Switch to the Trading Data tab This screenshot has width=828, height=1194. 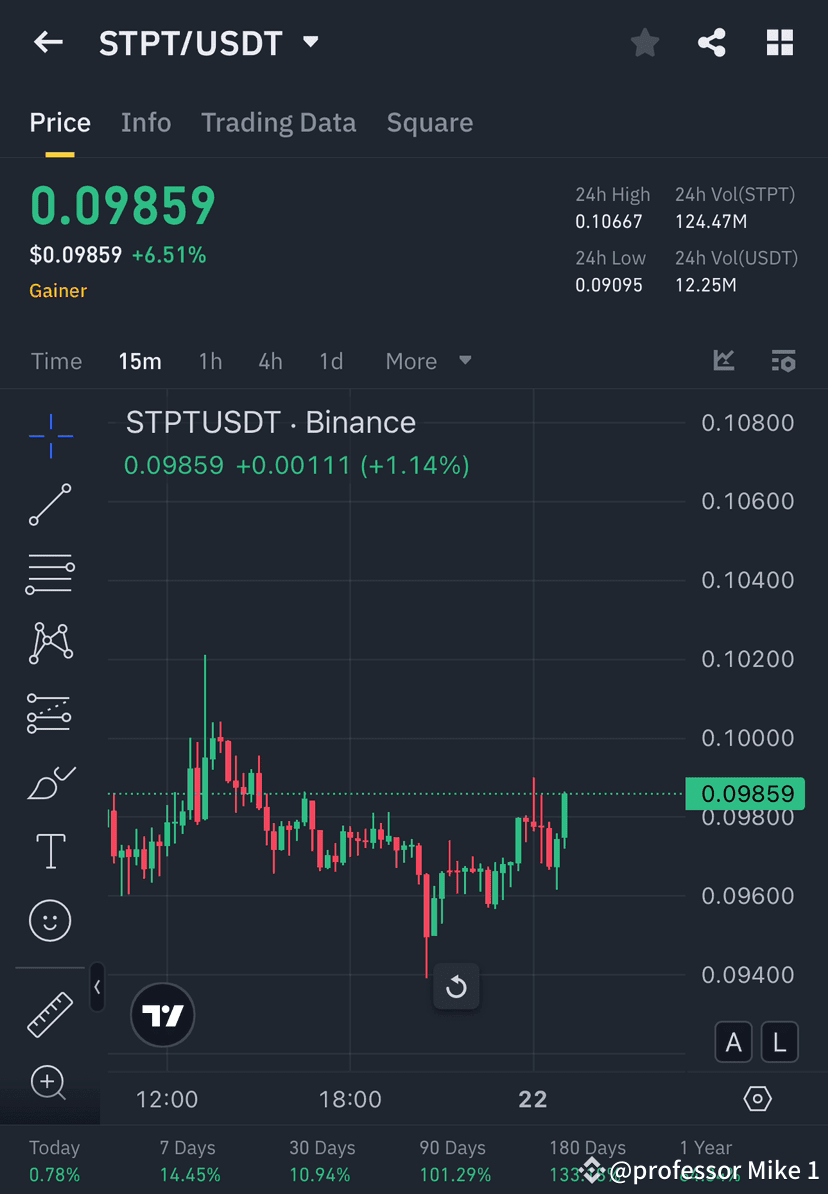(x=278, y=122)
